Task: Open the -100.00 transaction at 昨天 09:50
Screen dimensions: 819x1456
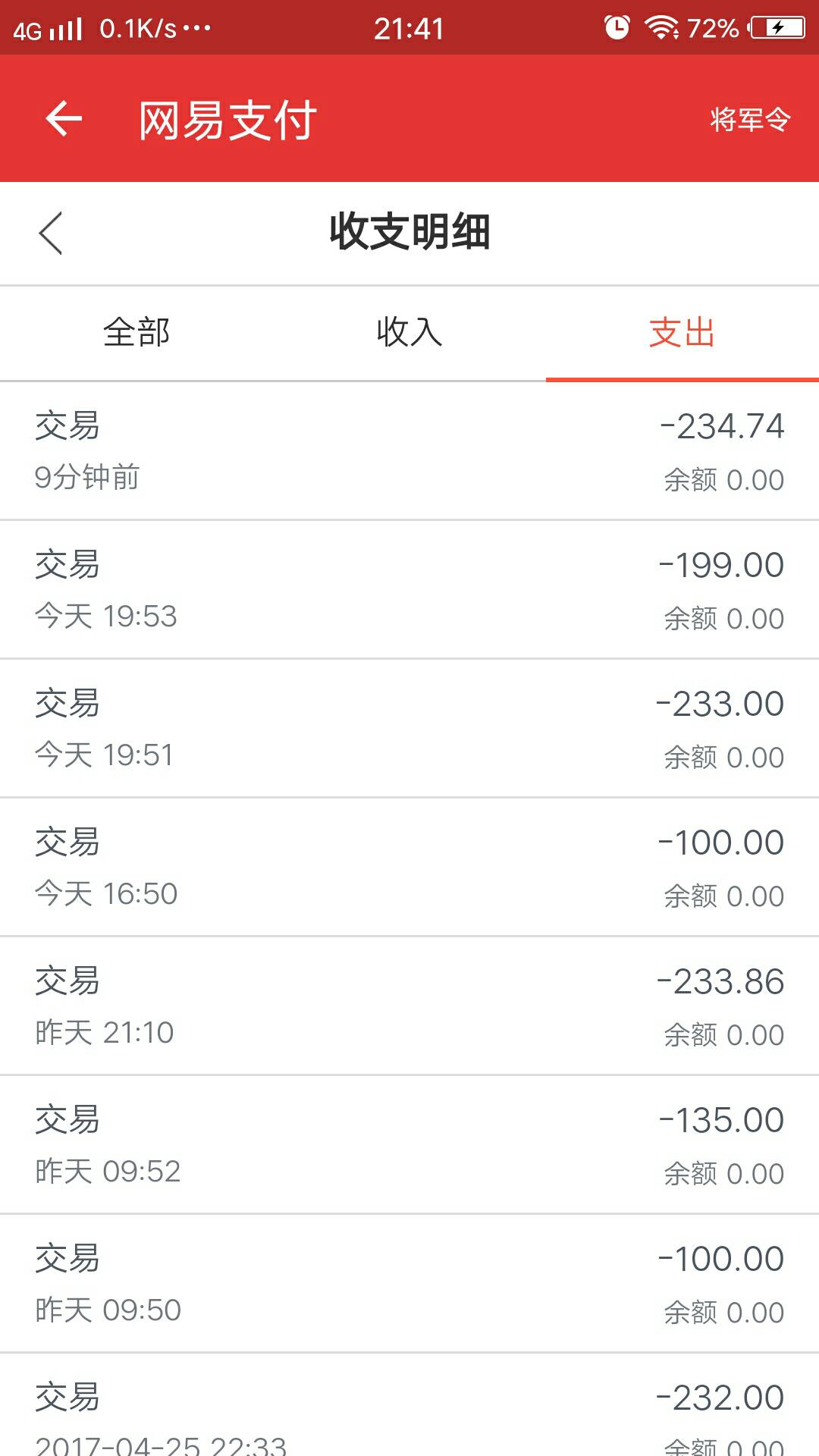Action: tap(409, 1284)
